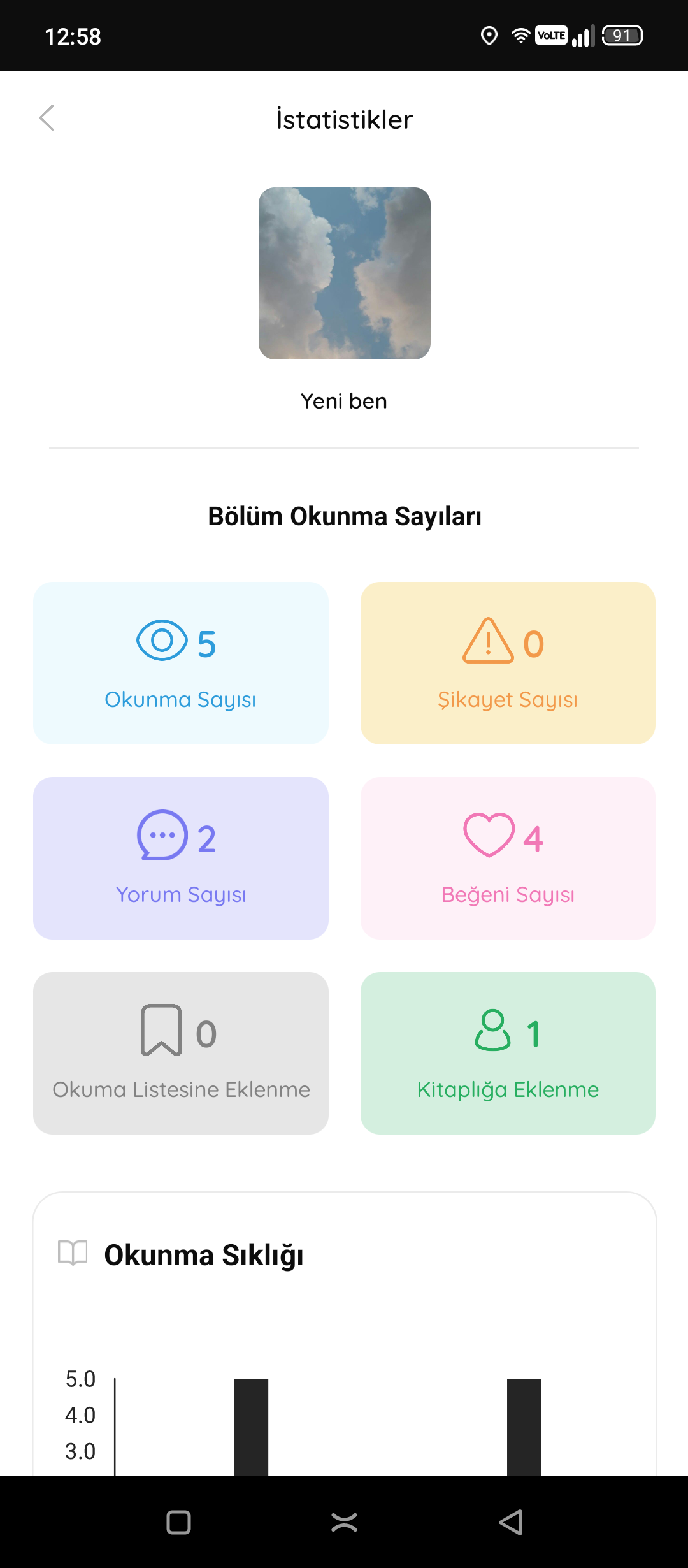
Task: Open the Kitaplığa Eklenme card
Action: tap(508, 1053)
